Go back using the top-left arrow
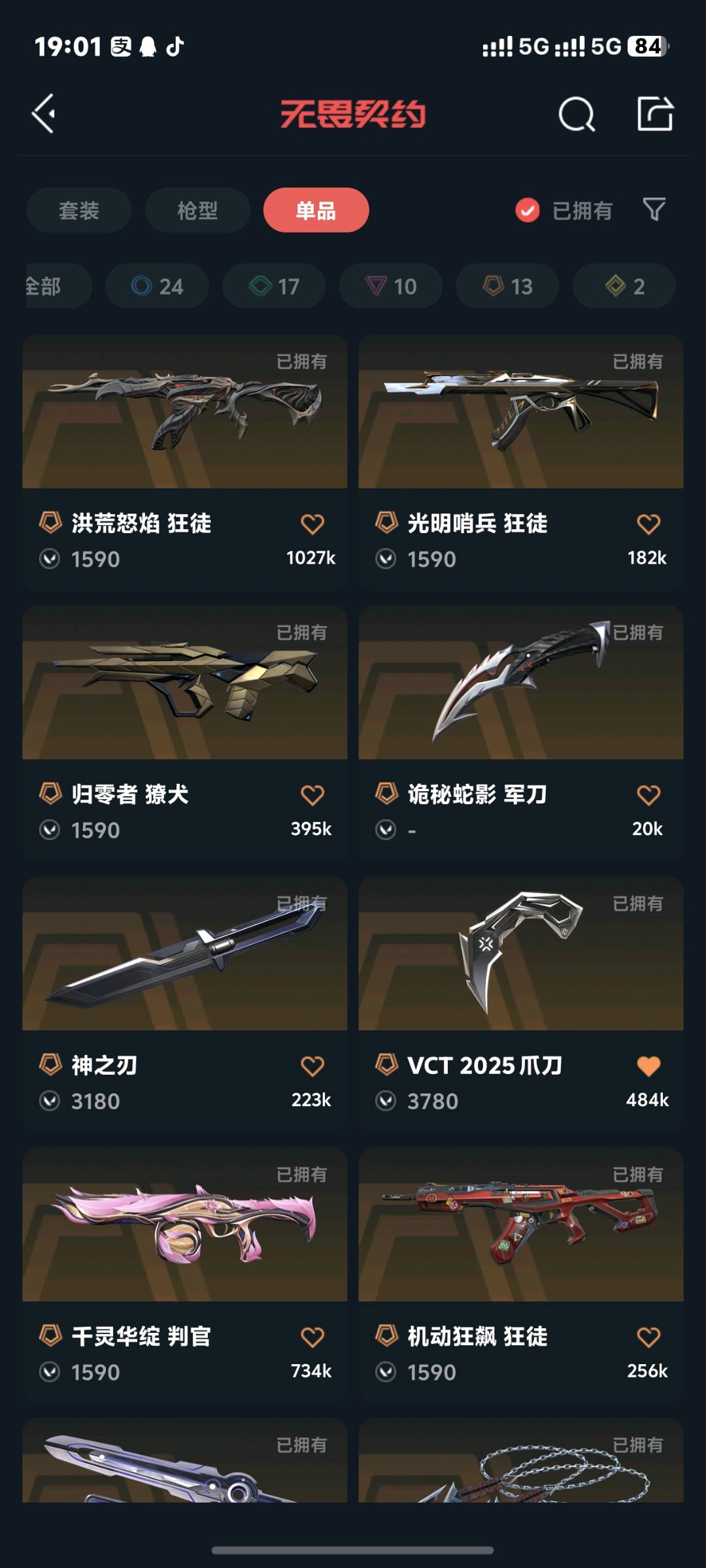The height and width of the screenshot is (1568, 706). 43,114
